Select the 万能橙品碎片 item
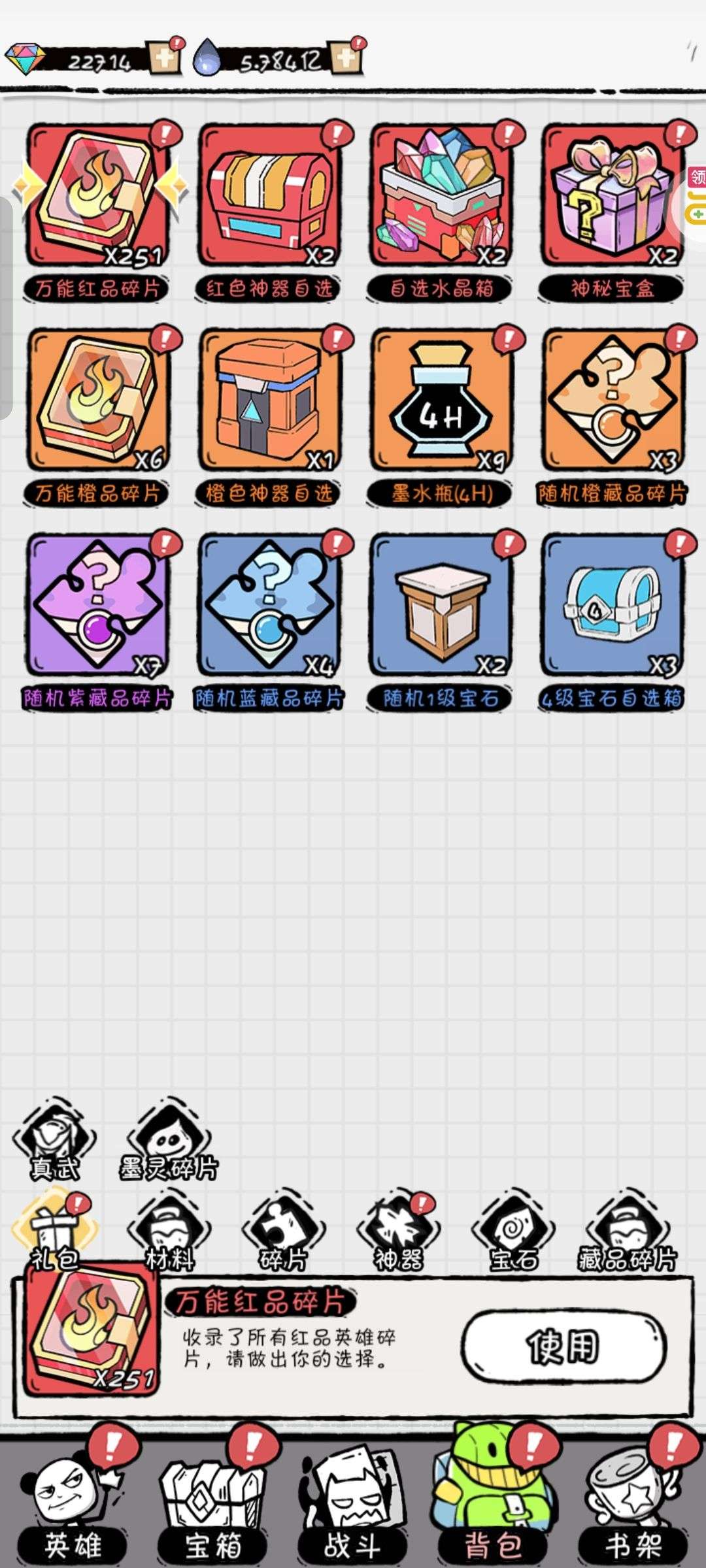The image size is (706, 1568). point(97,400)
